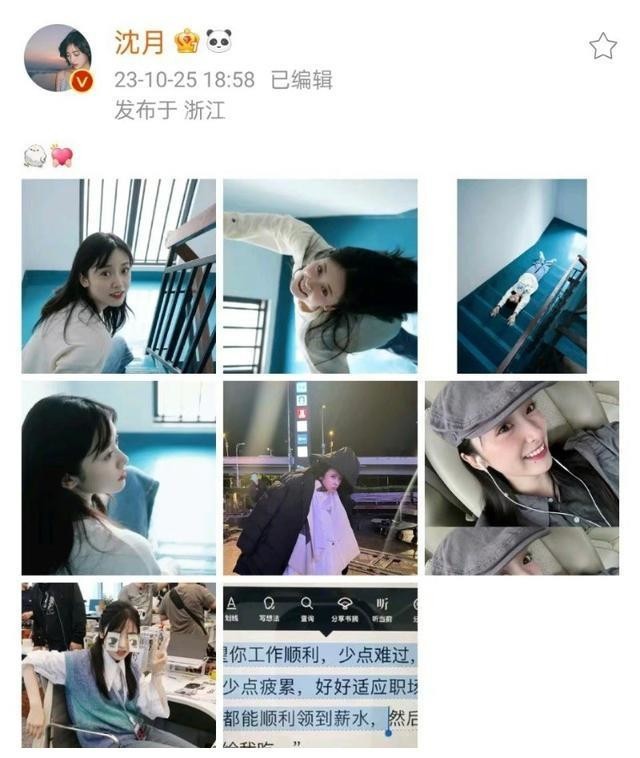Favorite this post with the star icon
This screenshot has width=640, height=758.
tap(603, 46)
